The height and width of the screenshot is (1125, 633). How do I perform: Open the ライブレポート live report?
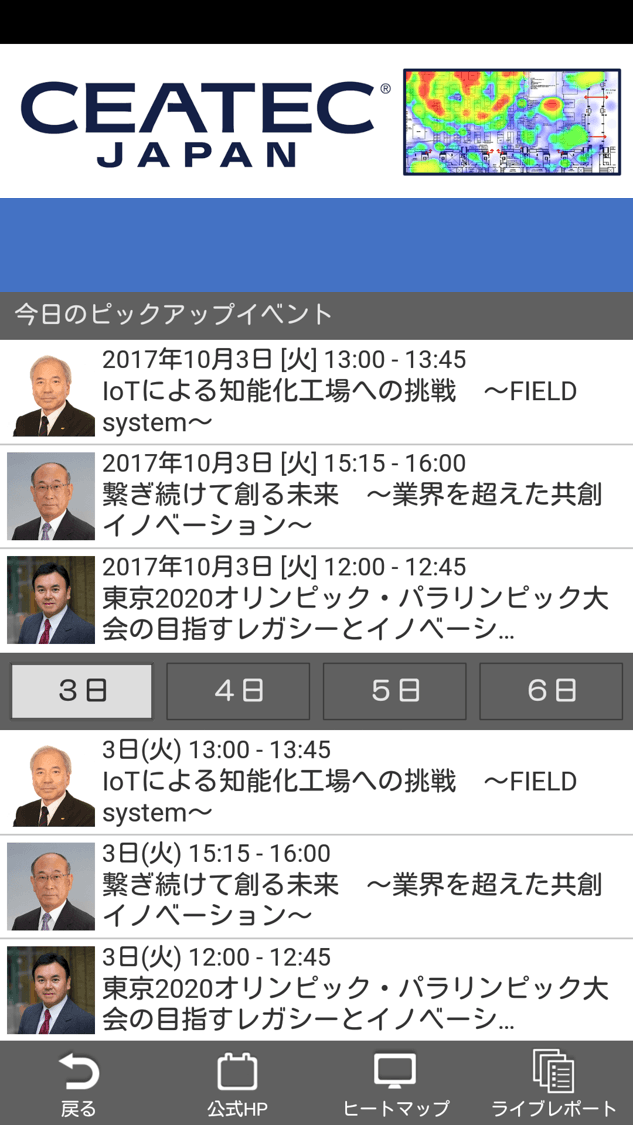pos(554,1083)
